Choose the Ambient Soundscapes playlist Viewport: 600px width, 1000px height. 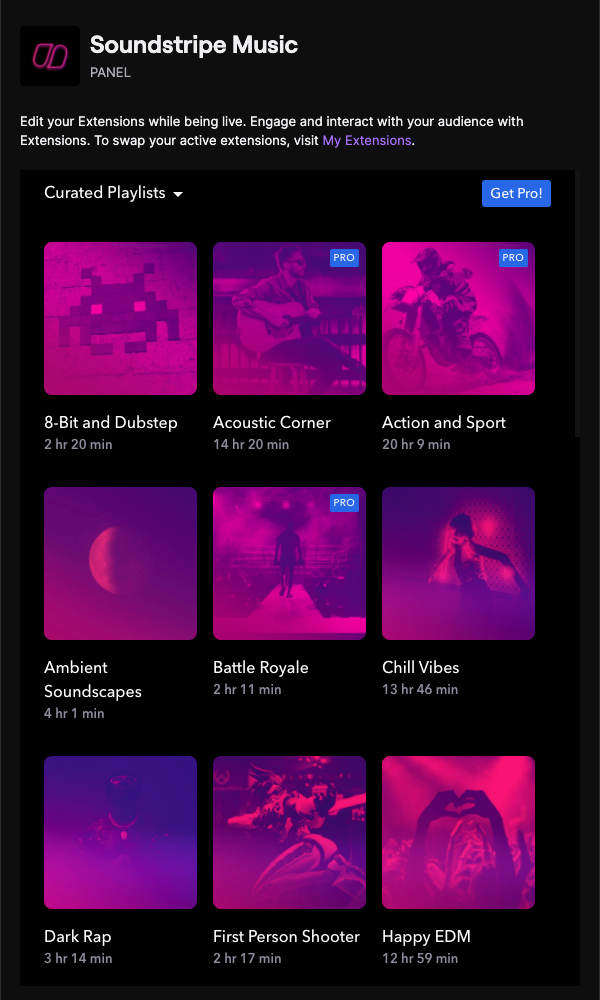point(120,564)
